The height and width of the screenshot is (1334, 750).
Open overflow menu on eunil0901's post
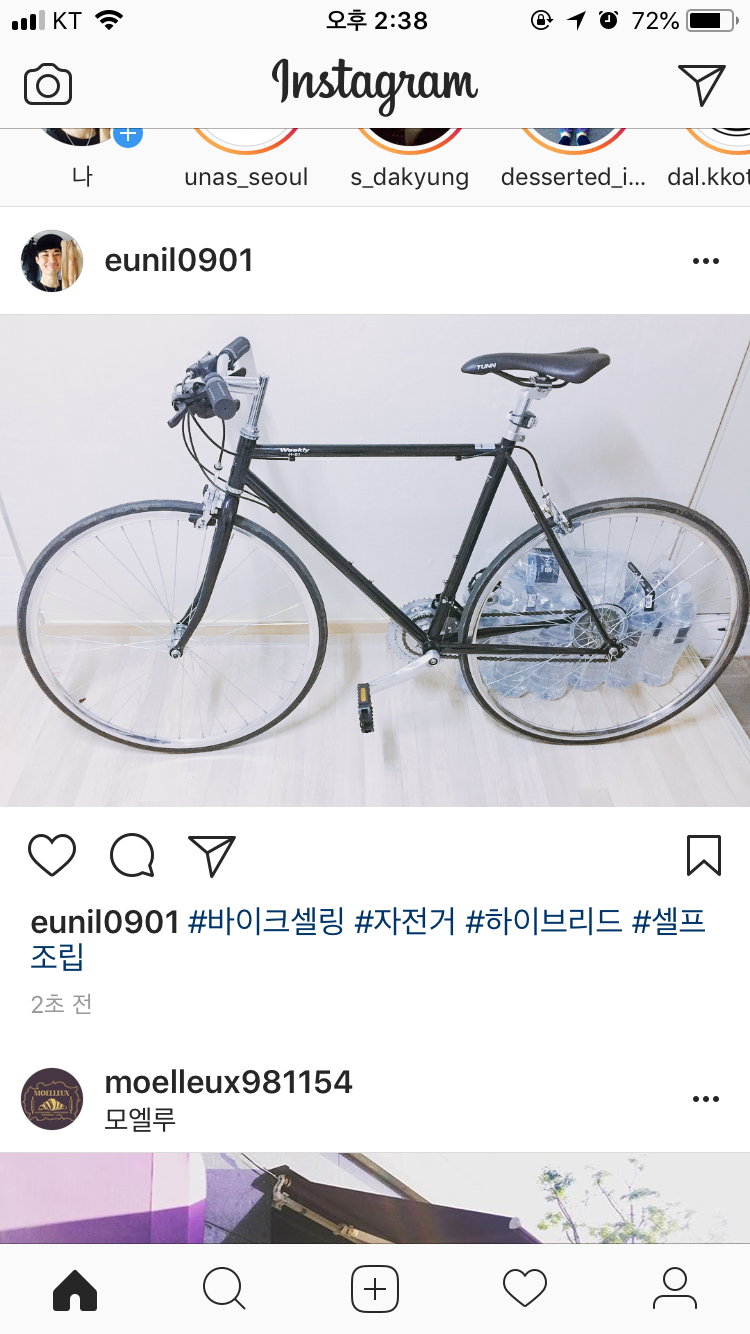705,261
